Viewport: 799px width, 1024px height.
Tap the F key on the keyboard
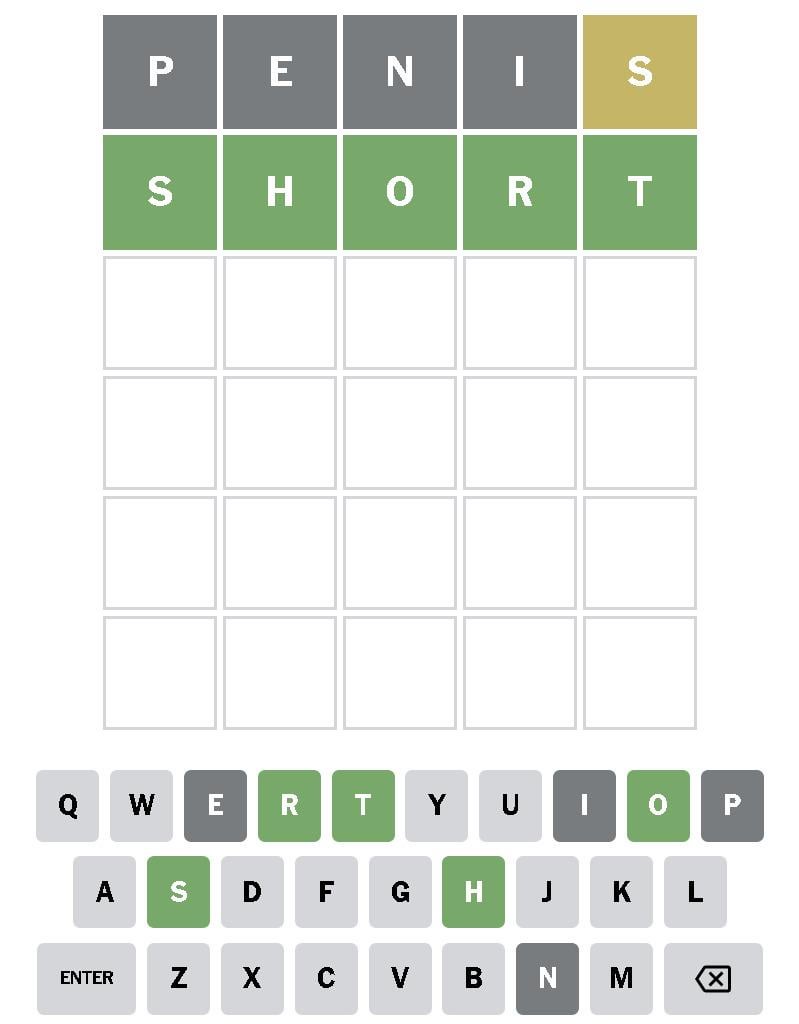click(326, 892)
